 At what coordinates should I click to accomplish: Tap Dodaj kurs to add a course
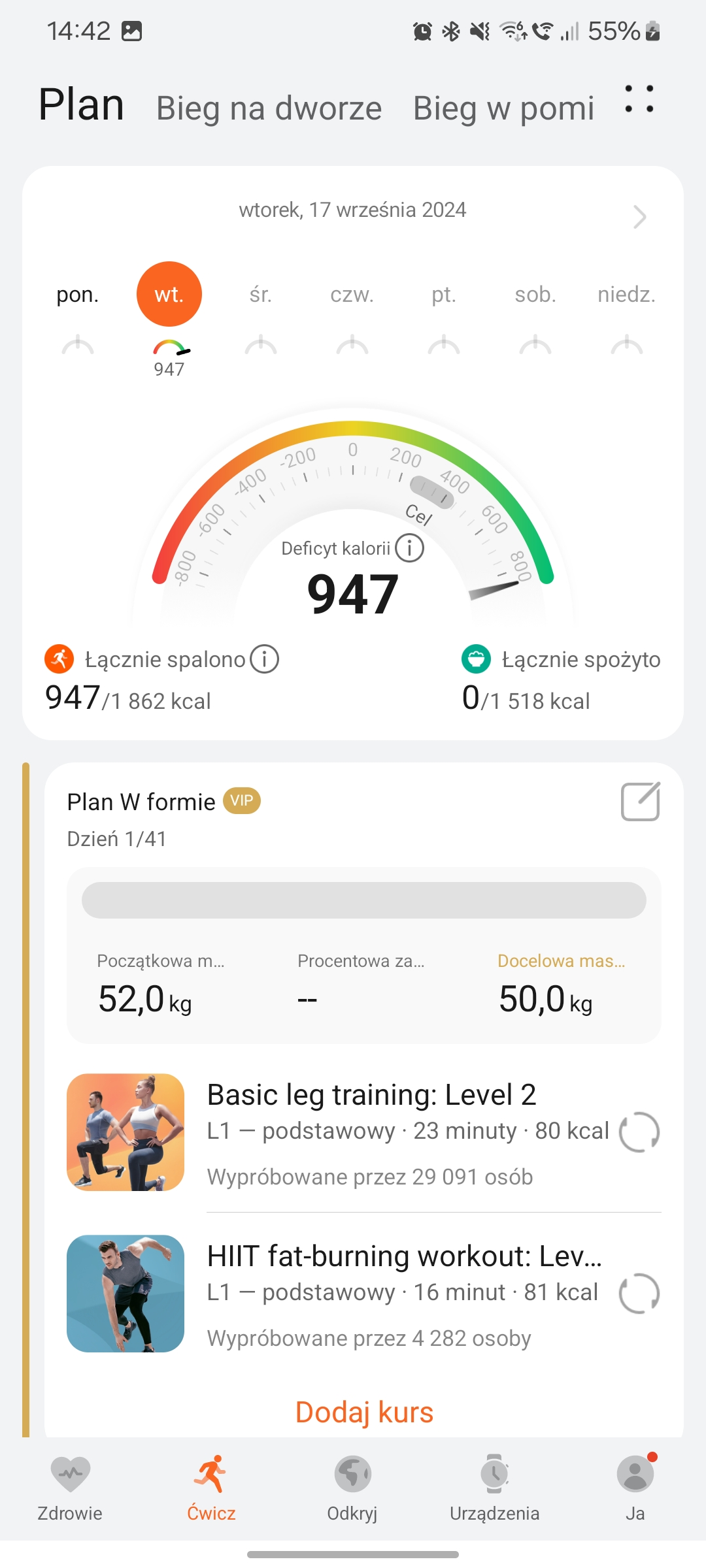click(x=364, y=1412)
